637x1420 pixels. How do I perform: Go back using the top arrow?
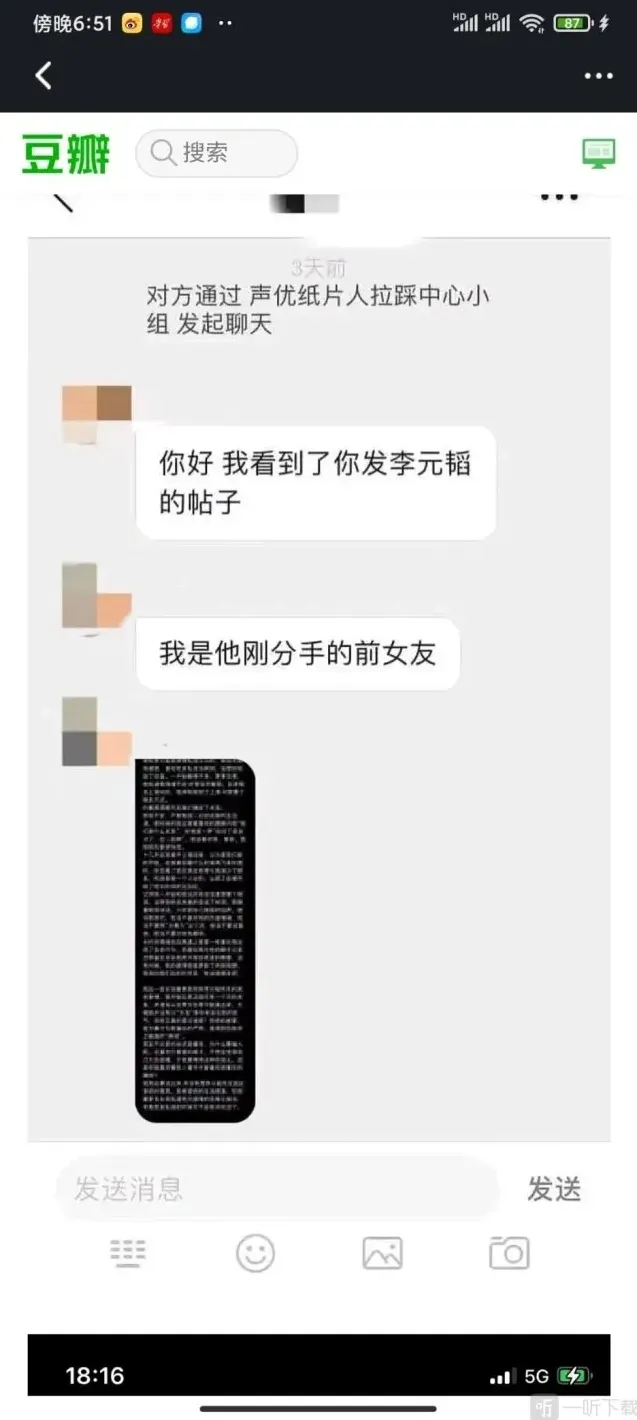click(43, 76)
